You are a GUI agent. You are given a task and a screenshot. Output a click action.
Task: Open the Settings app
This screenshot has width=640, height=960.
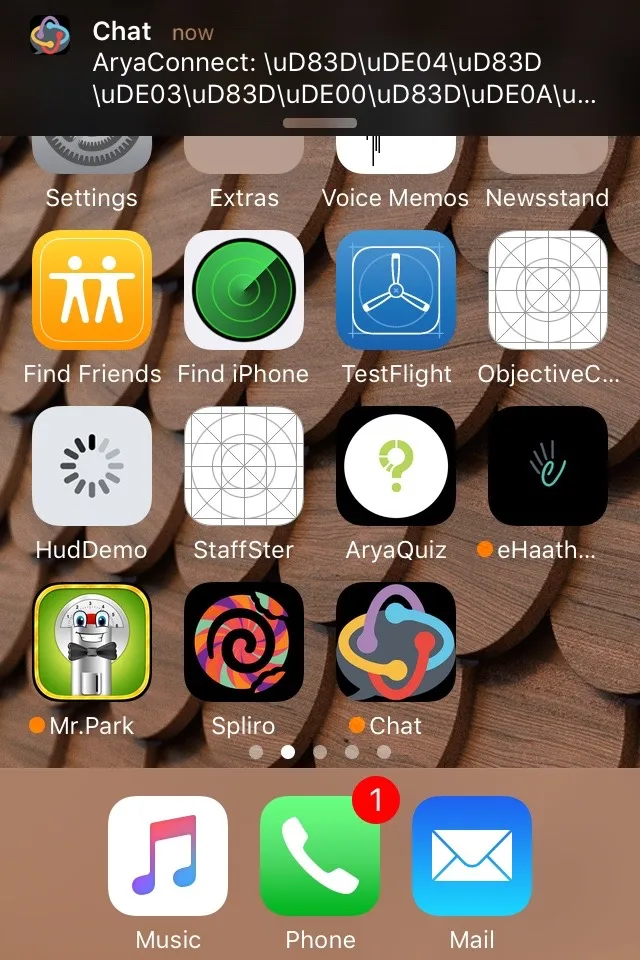92,158
